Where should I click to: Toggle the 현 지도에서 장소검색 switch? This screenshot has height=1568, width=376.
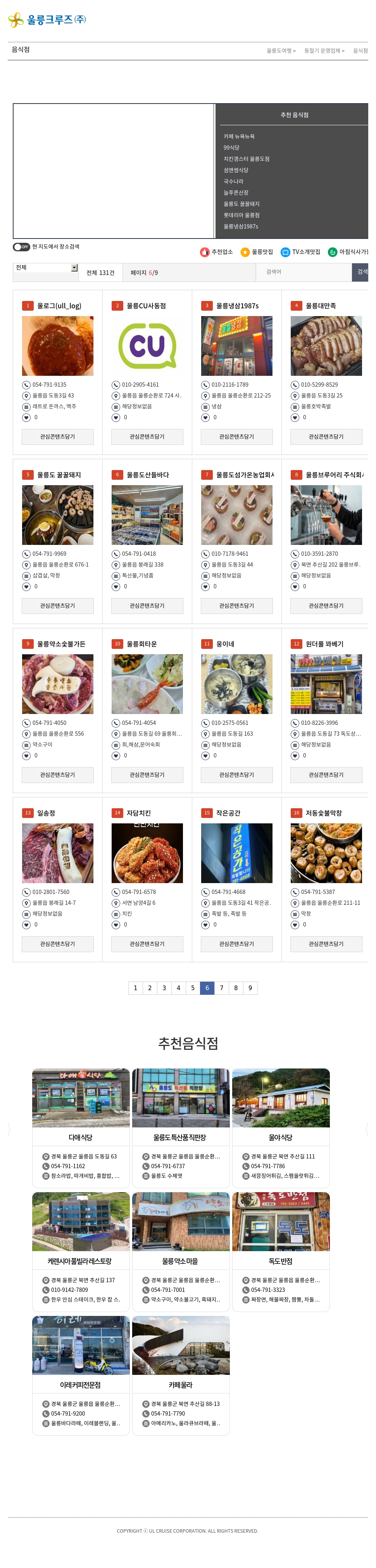[x=21, y=247]
